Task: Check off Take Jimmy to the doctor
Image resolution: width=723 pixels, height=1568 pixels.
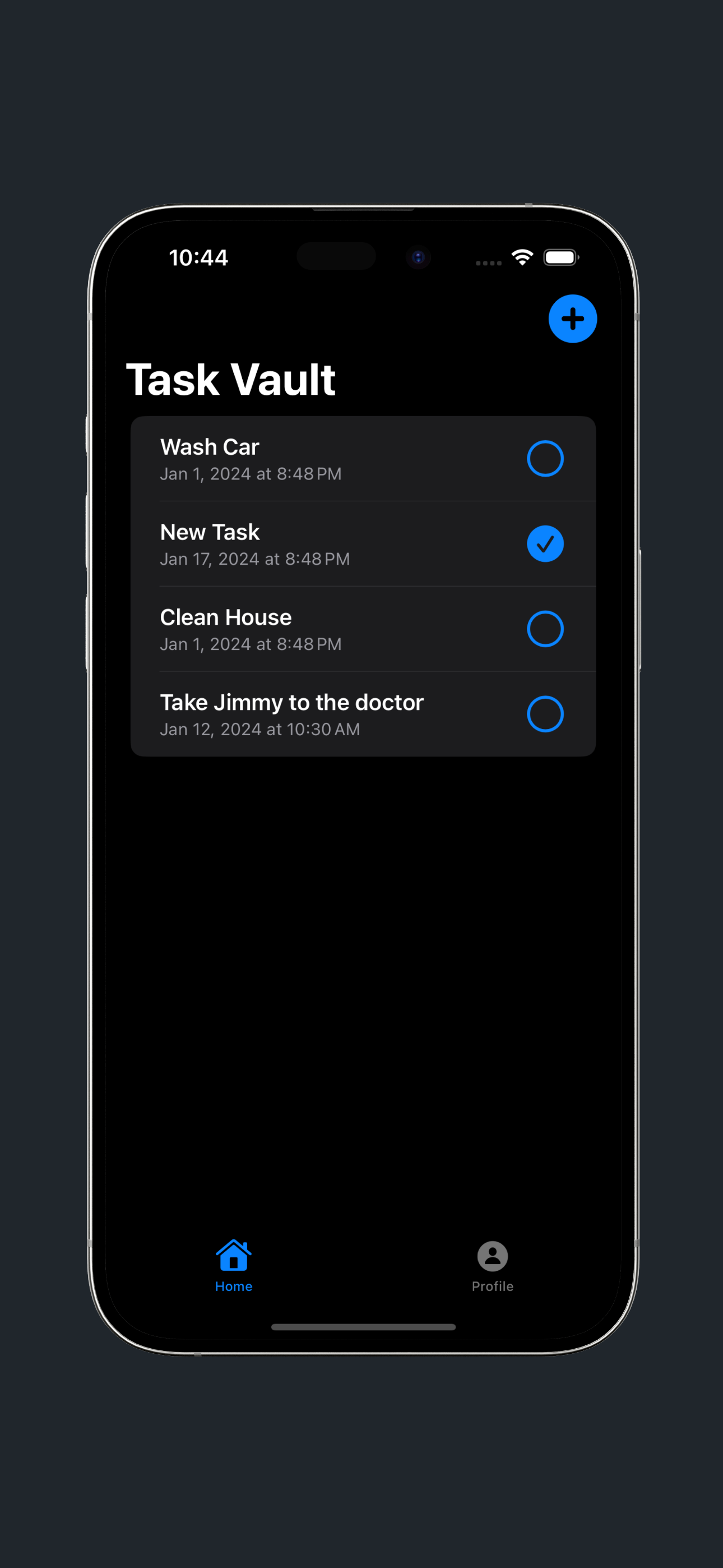Action: (545, 714)
